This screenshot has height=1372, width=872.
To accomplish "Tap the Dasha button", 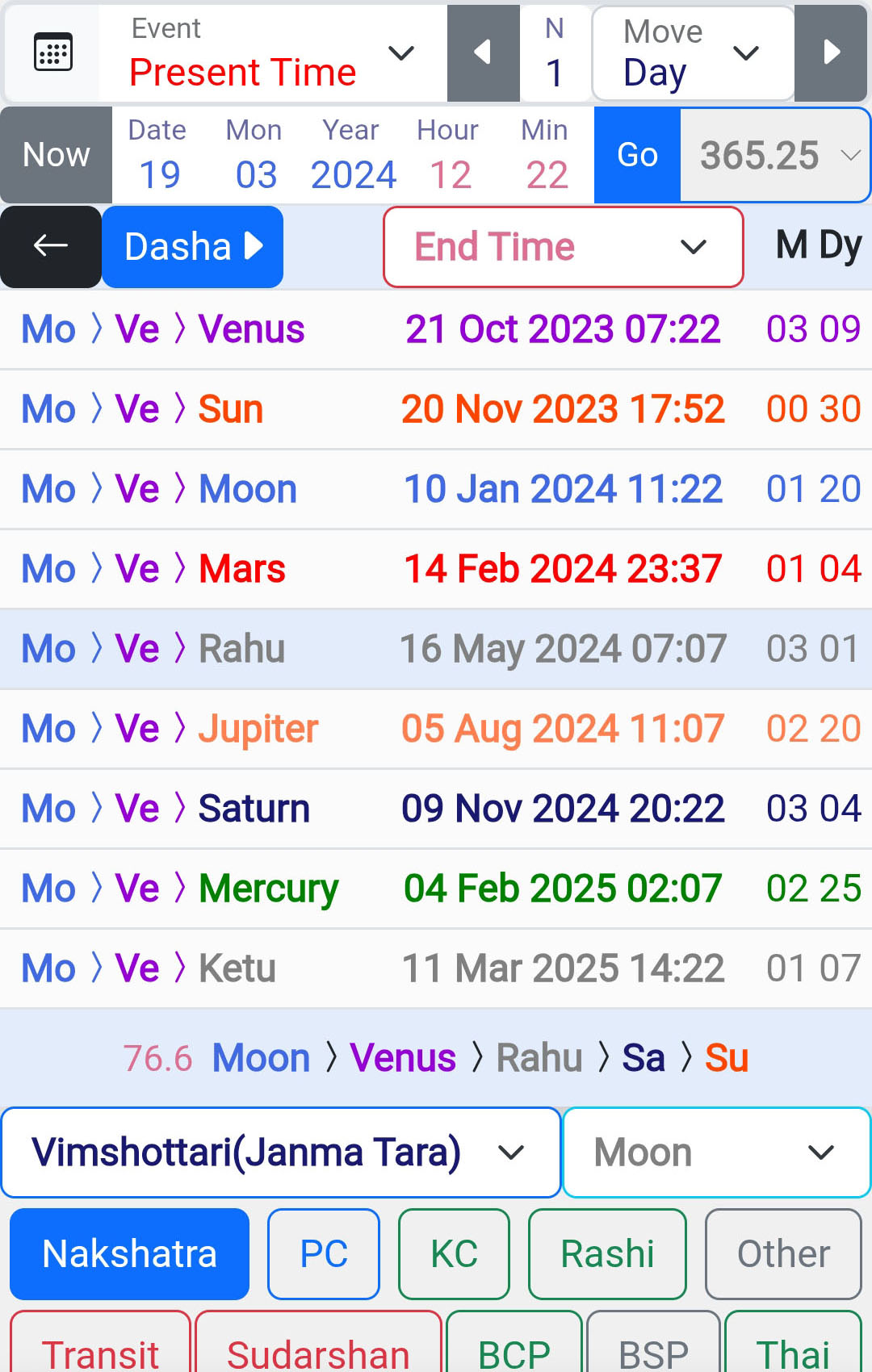I will [192, 246].
